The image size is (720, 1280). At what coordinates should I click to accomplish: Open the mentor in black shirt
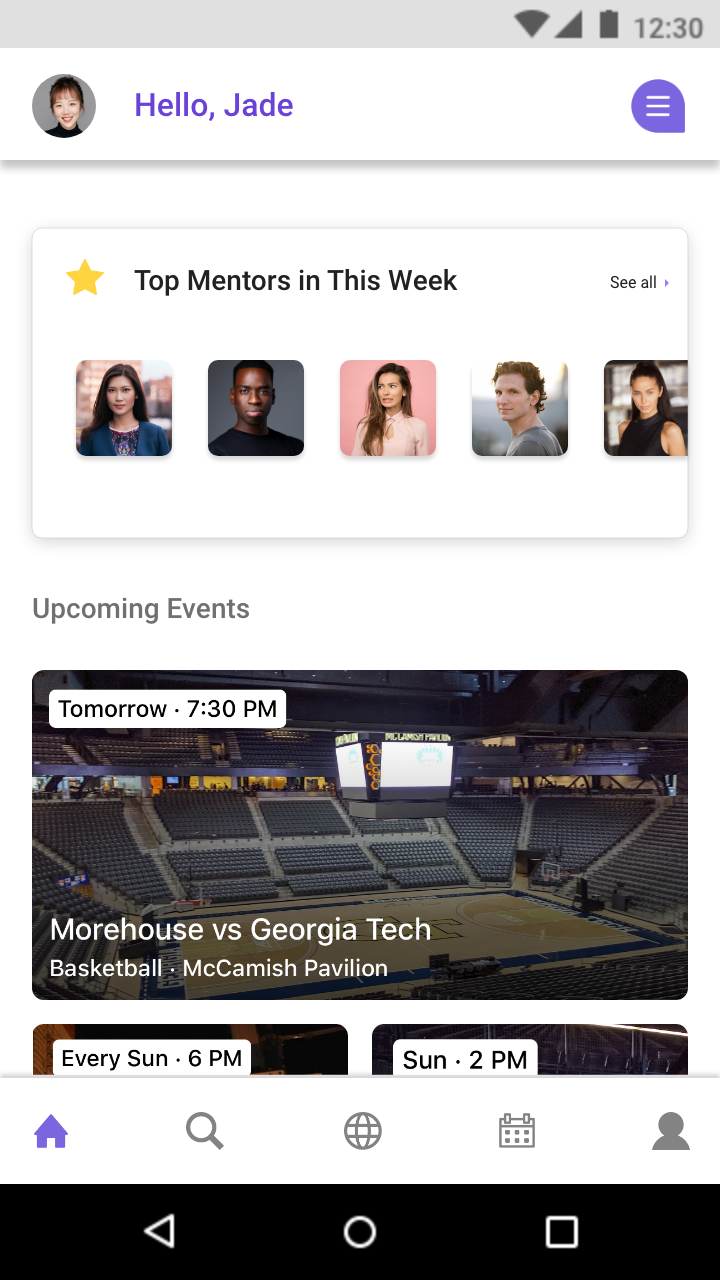pyautogui.click(x=256, y=408)
